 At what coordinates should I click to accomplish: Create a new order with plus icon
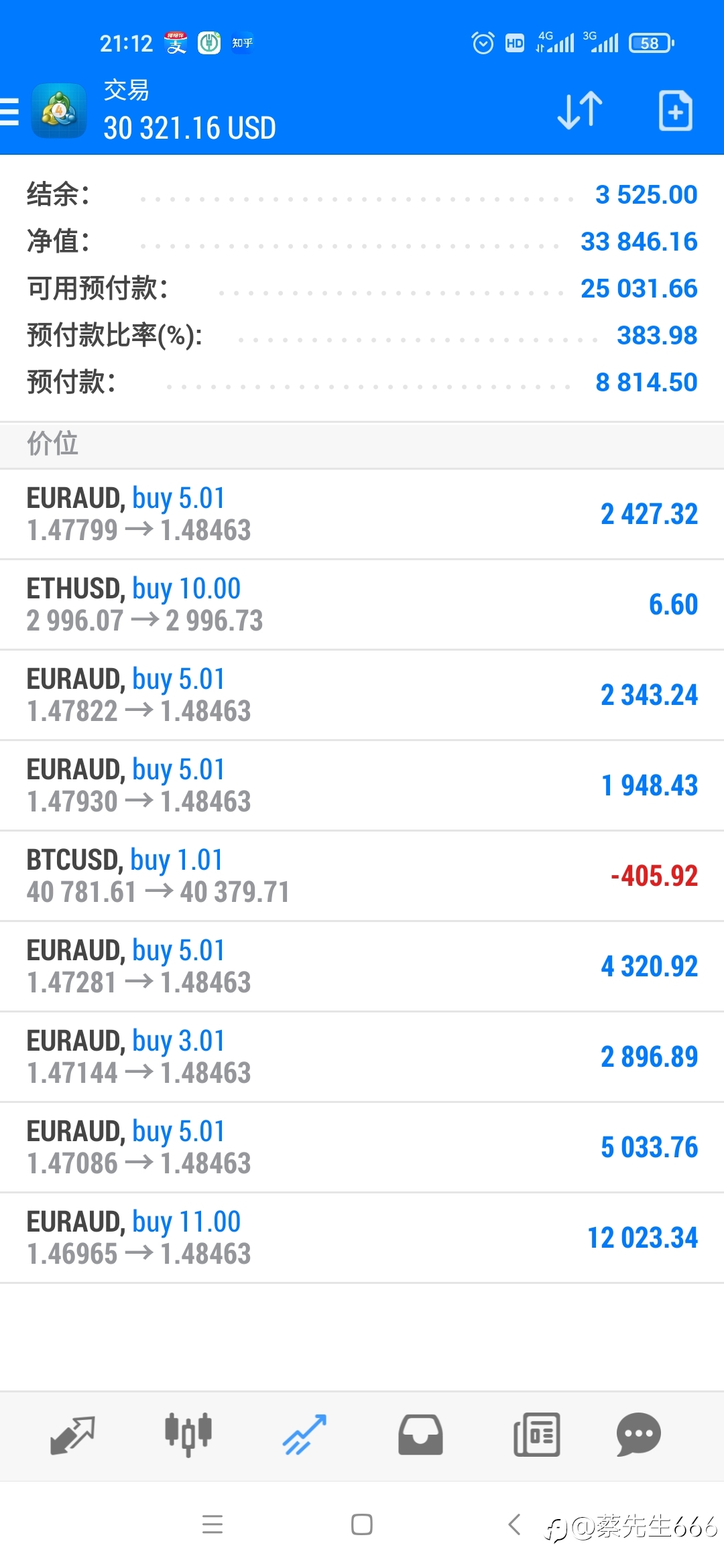tap(675, 111)
